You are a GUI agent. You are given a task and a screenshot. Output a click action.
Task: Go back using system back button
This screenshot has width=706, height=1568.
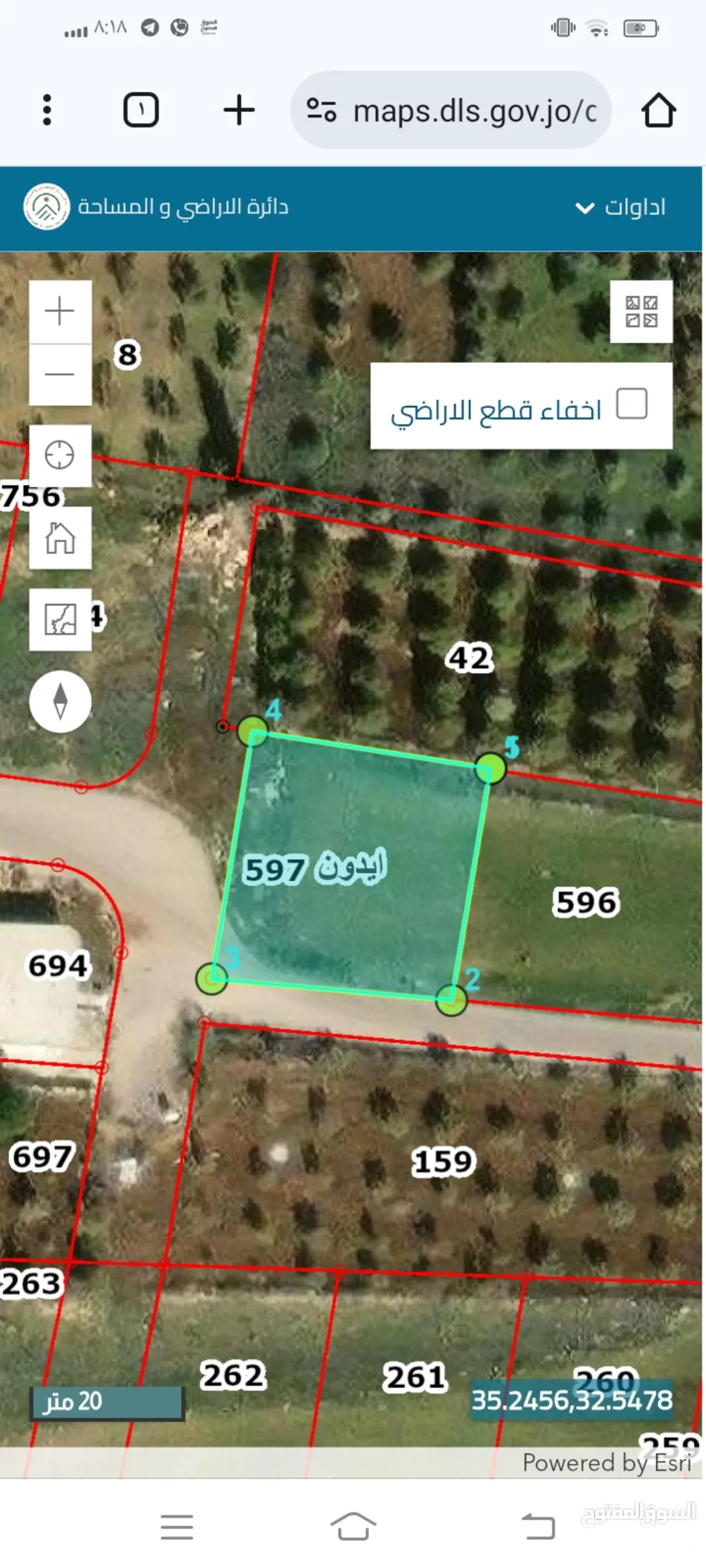point(538,1527)
